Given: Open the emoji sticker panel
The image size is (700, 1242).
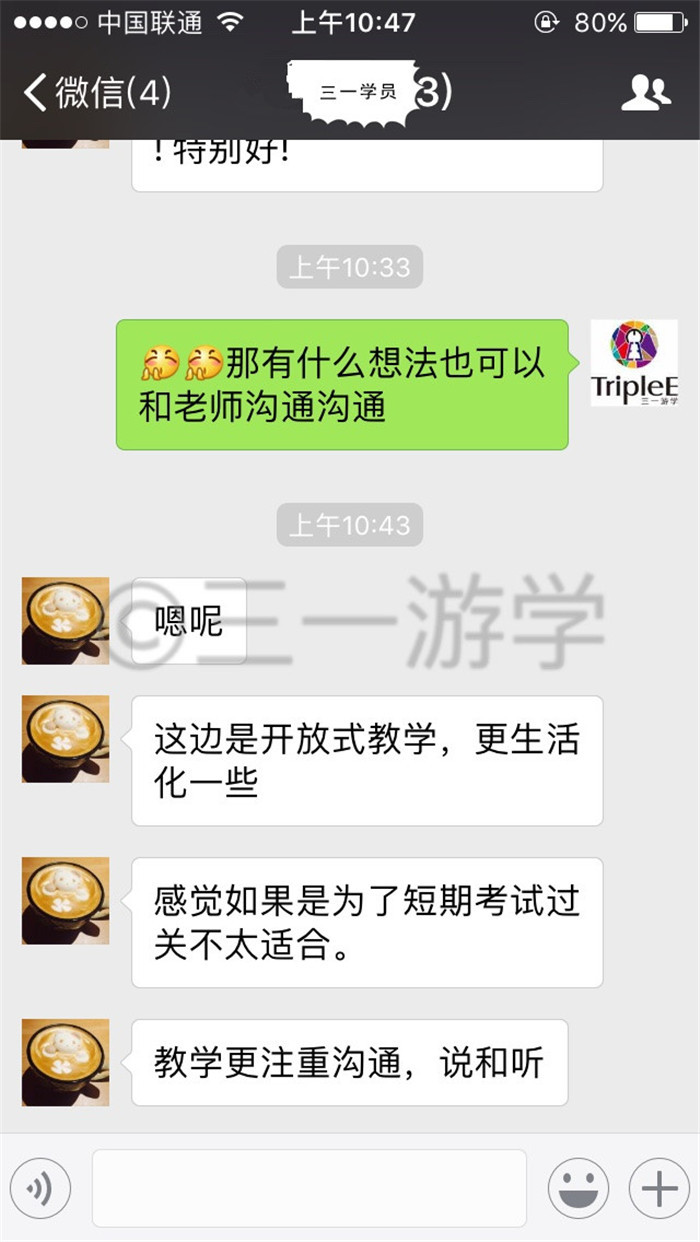Looking at the screenshot, I should 578,1188.
